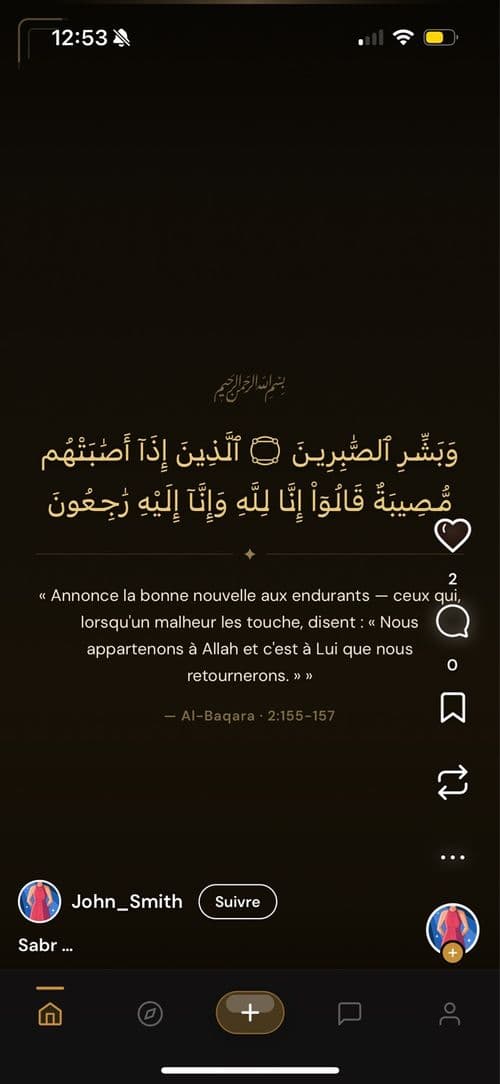Bookmark this verse post

(452, 708)
